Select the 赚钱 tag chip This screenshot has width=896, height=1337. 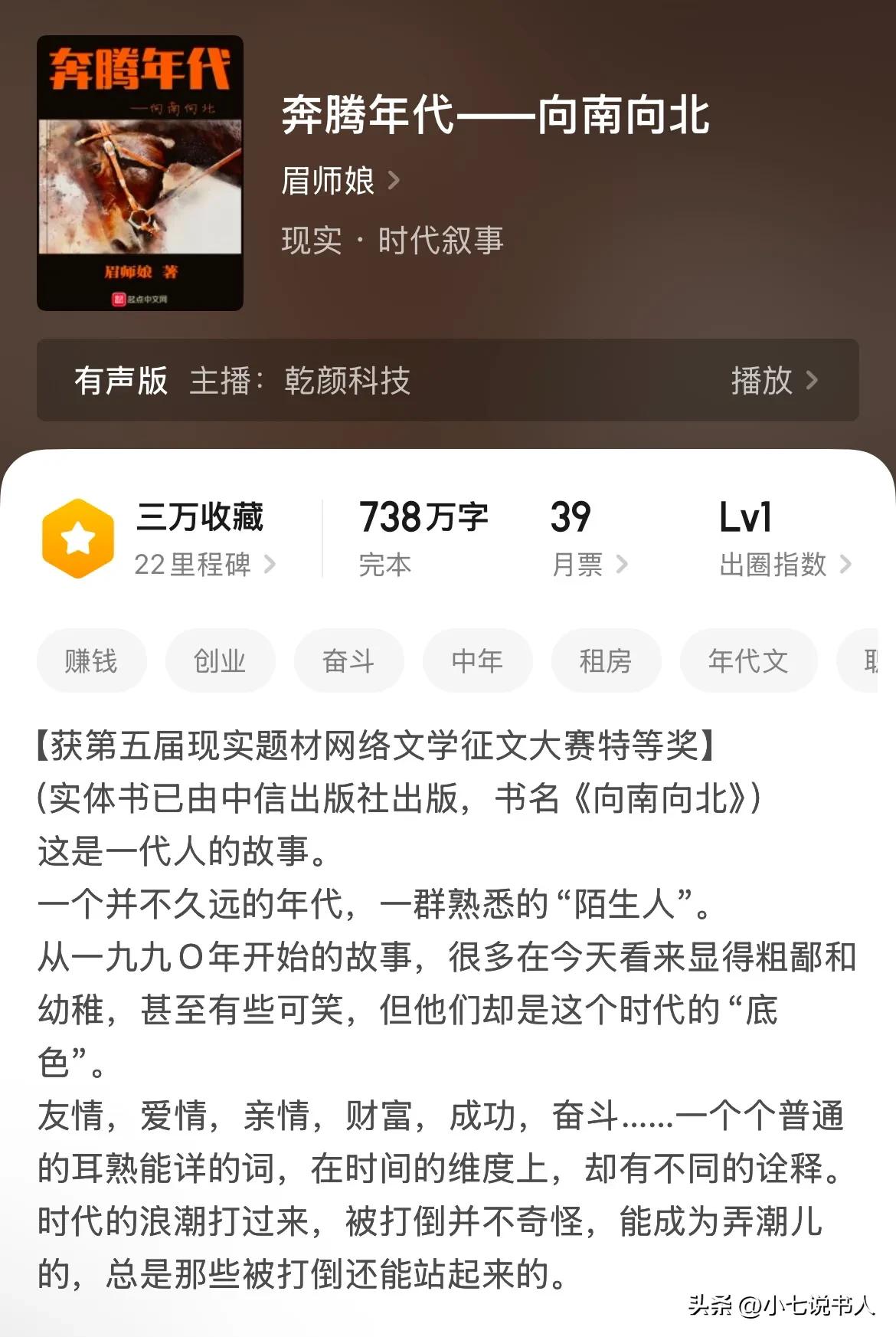91,660
